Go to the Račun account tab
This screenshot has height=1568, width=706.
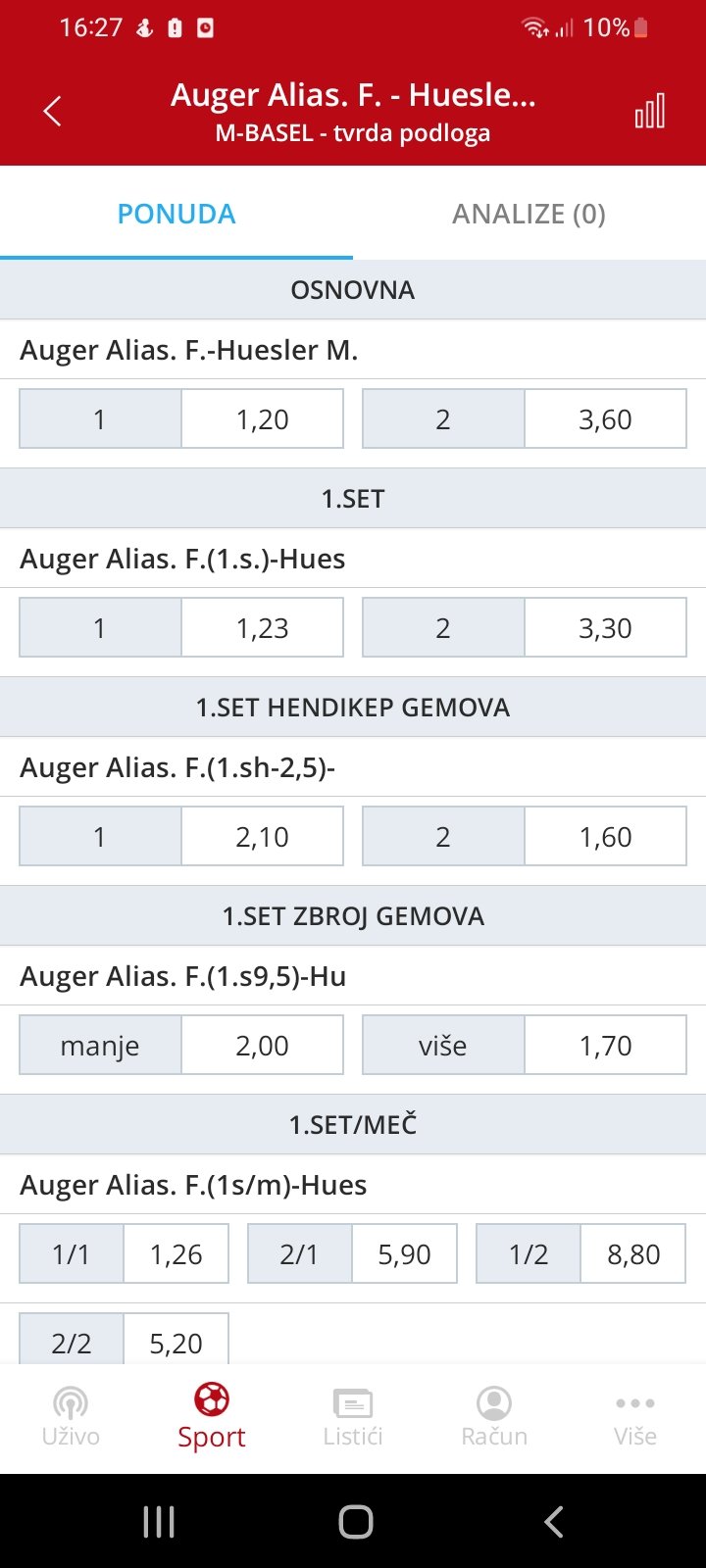click(494, 1417)
